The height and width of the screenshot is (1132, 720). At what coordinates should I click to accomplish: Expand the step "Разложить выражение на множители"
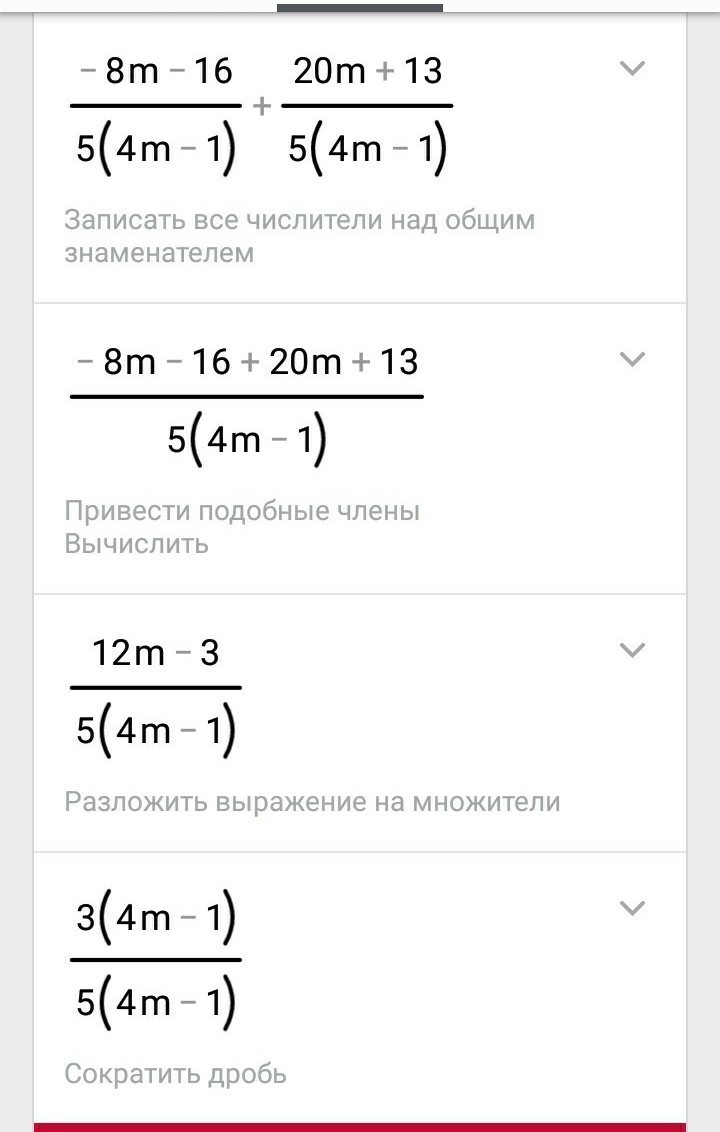coord(632,650)
